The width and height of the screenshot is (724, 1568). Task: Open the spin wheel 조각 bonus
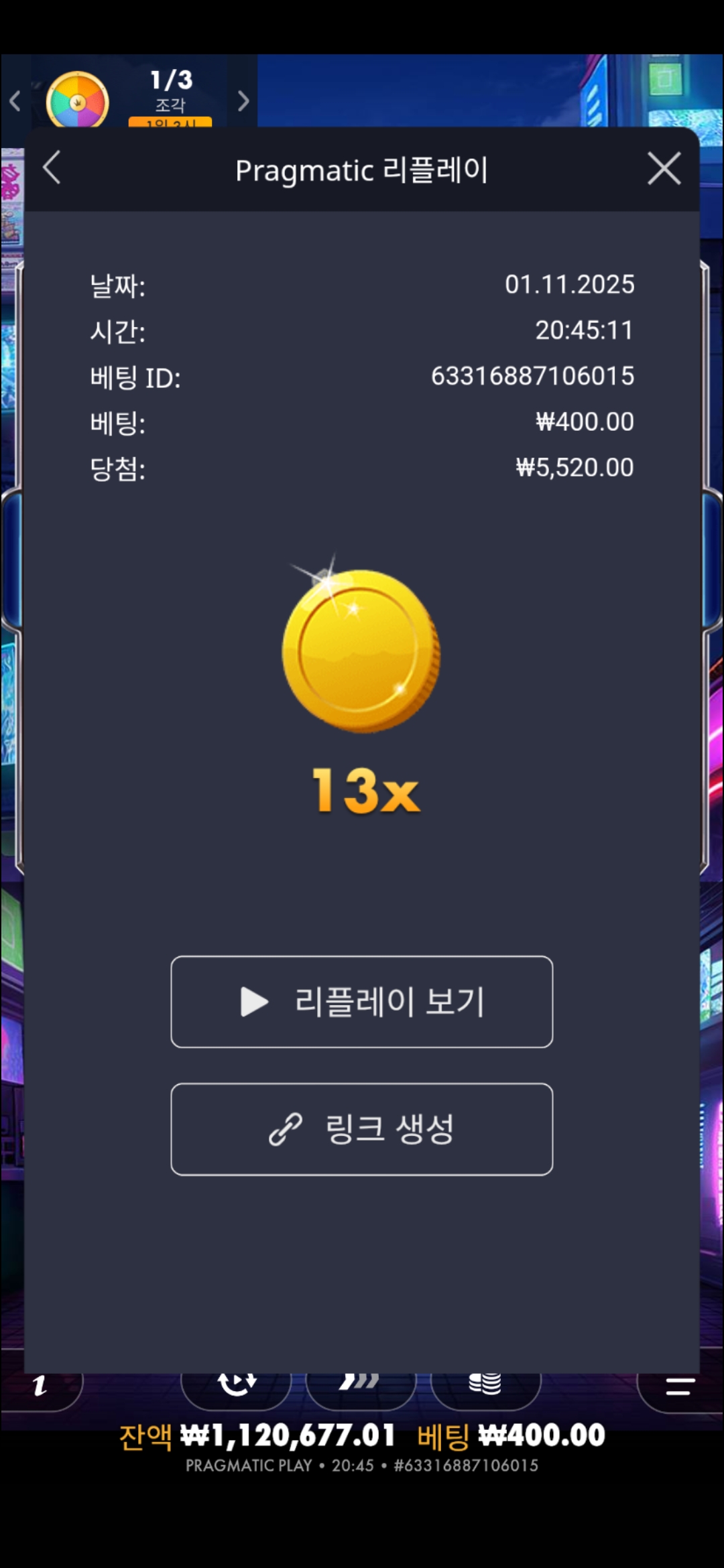(x=78, y=101)
